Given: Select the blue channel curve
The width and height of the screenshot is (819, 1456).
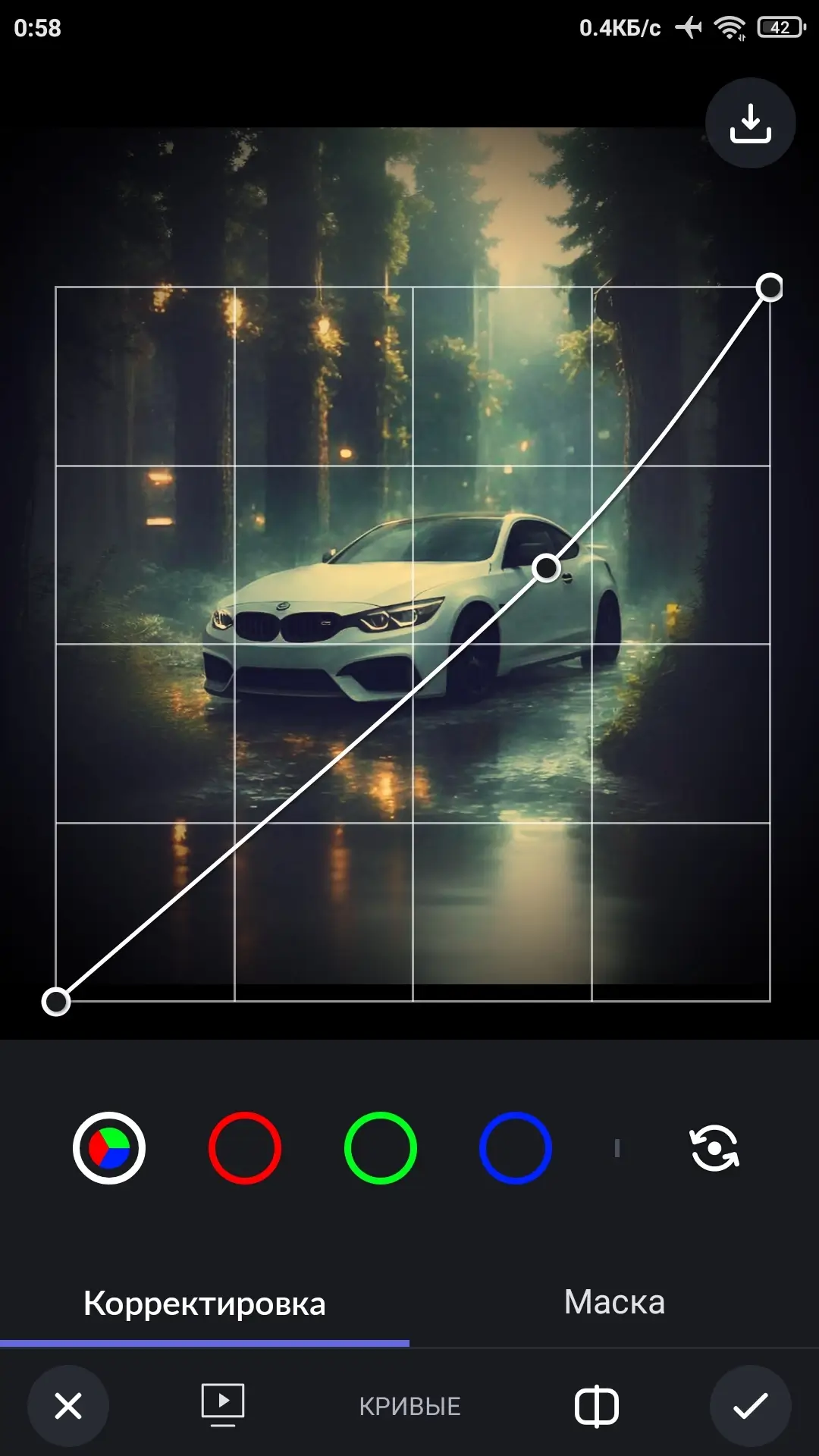Looking at the screenshot, I should pos(516,1148).
